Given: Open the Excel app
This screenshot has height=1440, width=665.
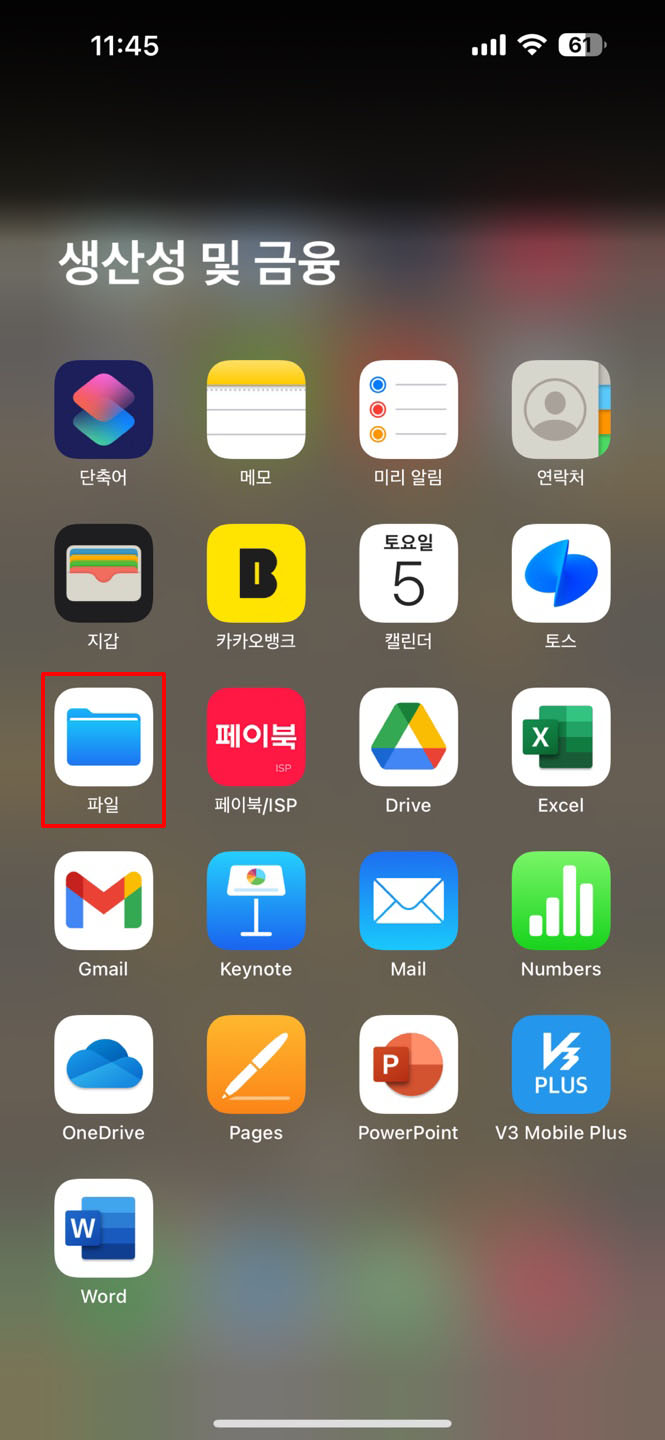Looking at the screenshot, I should coord(560,738).
